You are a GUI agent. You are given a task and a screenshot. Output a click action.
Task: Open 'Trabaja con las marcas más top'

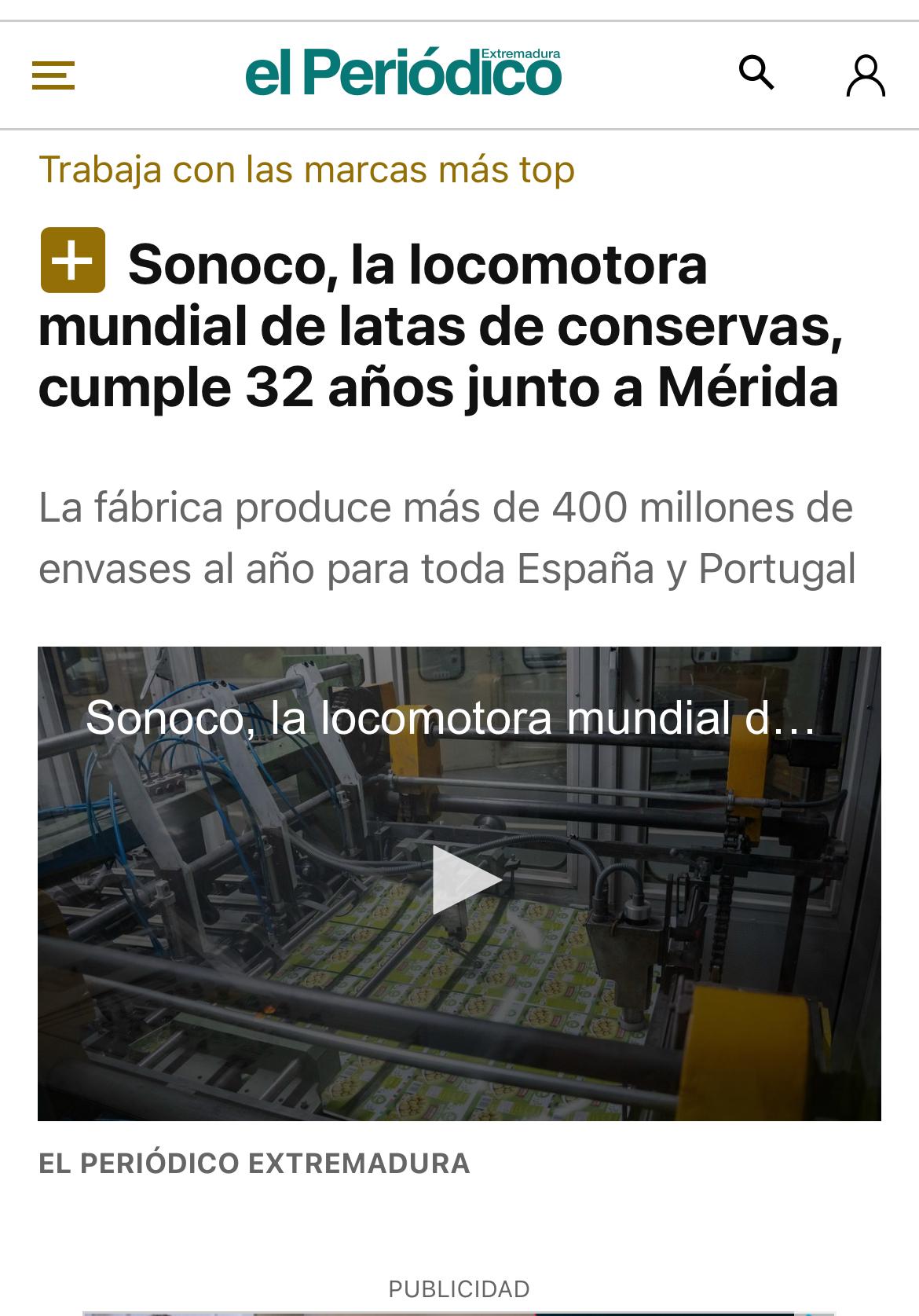tap(306, 169)
